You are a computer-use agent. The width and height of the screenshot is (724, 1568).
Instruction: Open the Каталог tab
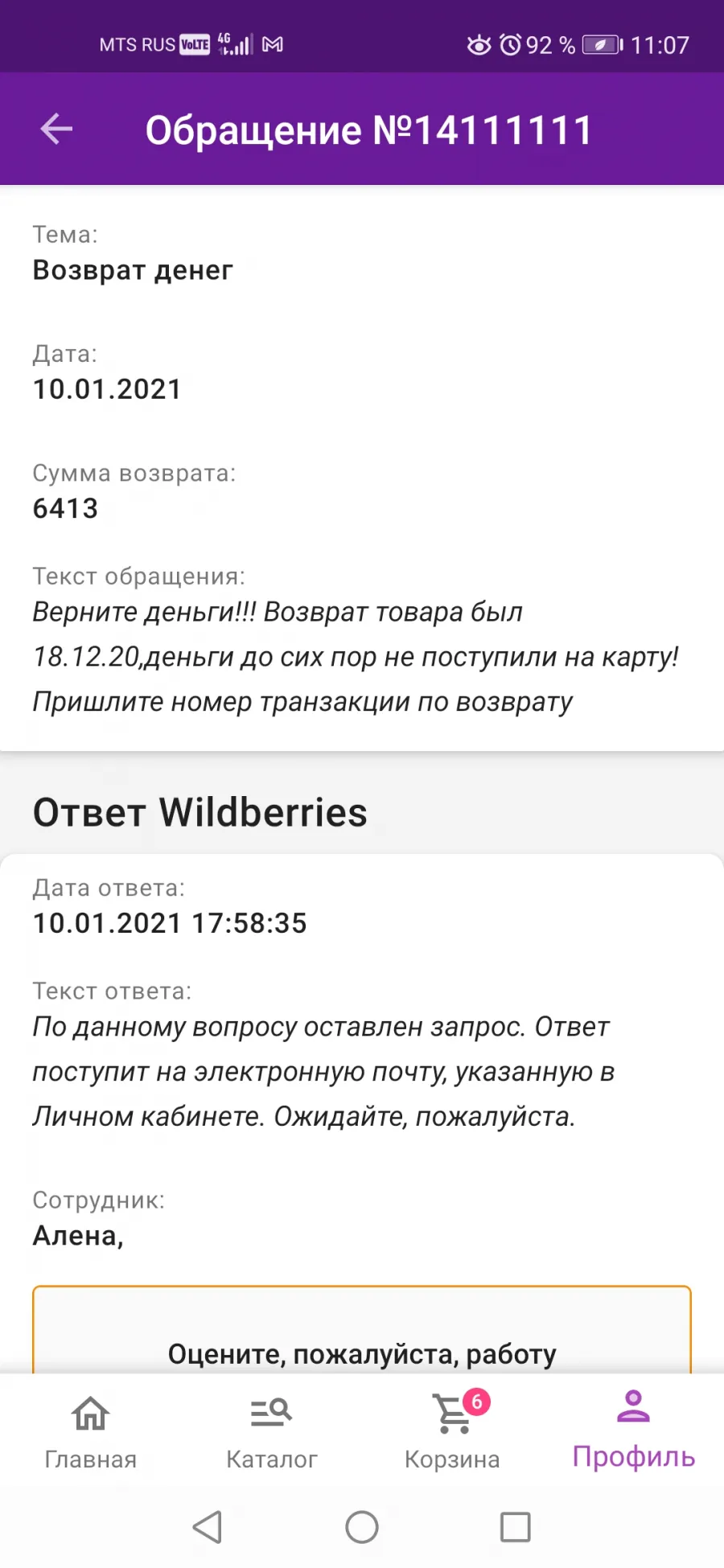click(x=271, y=1431)
